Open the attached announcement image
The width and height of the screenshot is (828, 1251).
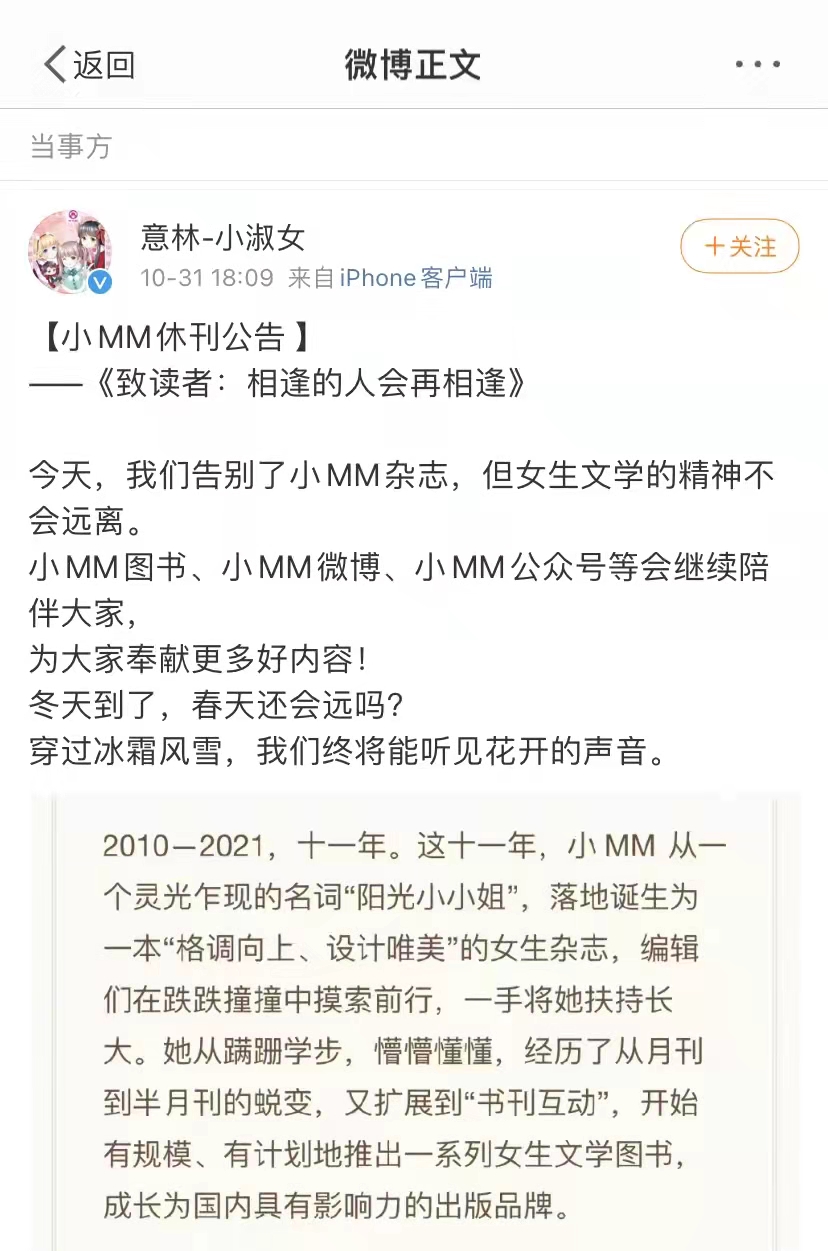click(415, 1020)
